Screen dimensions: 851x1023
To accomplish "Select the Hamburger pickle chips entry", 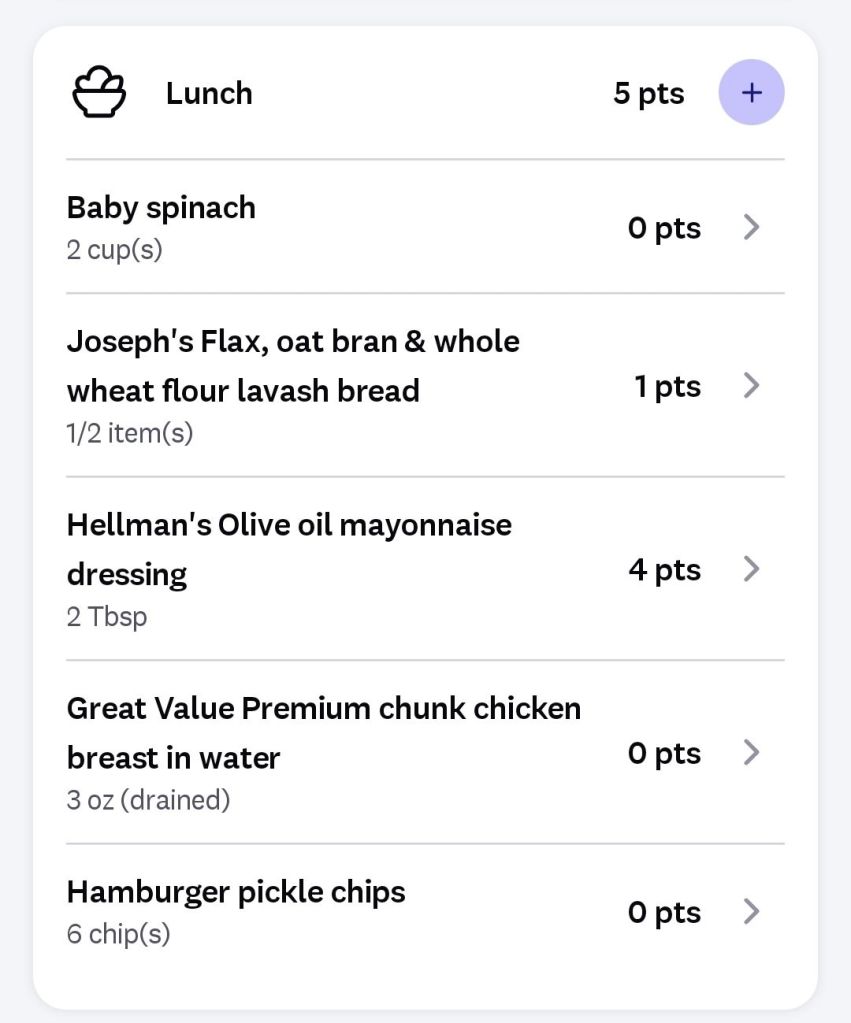I will point(425,911).
